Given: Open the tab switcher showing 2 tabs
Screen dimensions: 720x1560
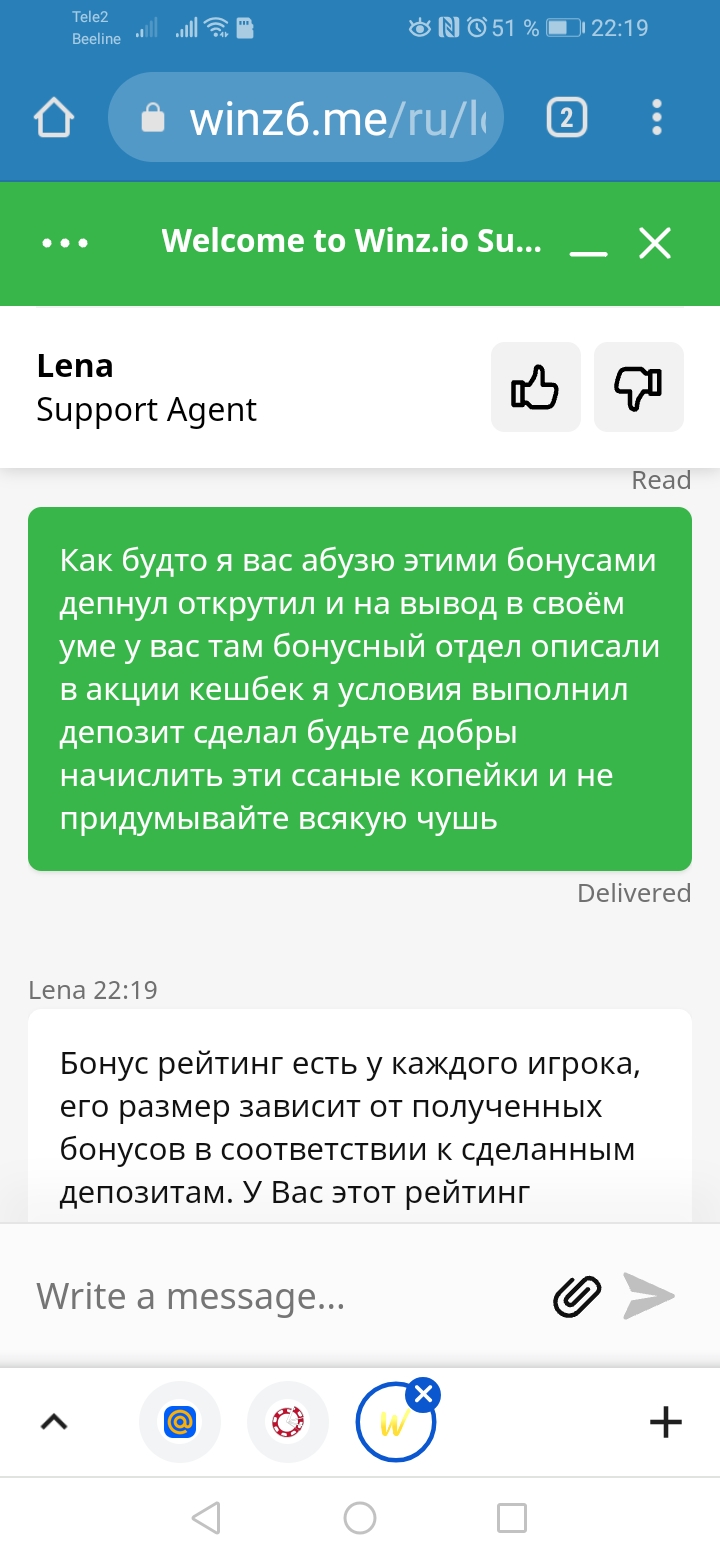Looking at the screenshot, I should 566,119.
